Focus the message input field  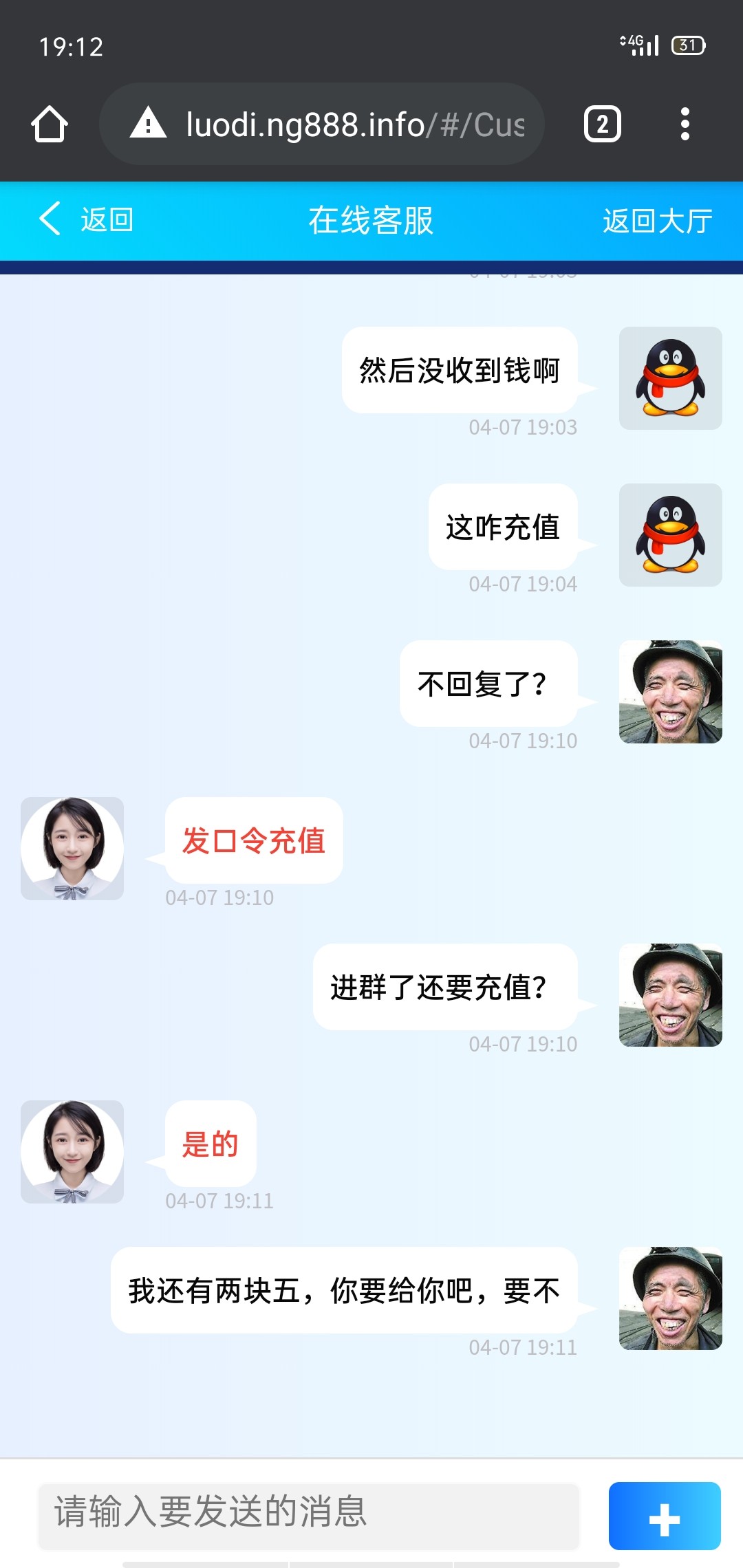tap(308, 1512)
